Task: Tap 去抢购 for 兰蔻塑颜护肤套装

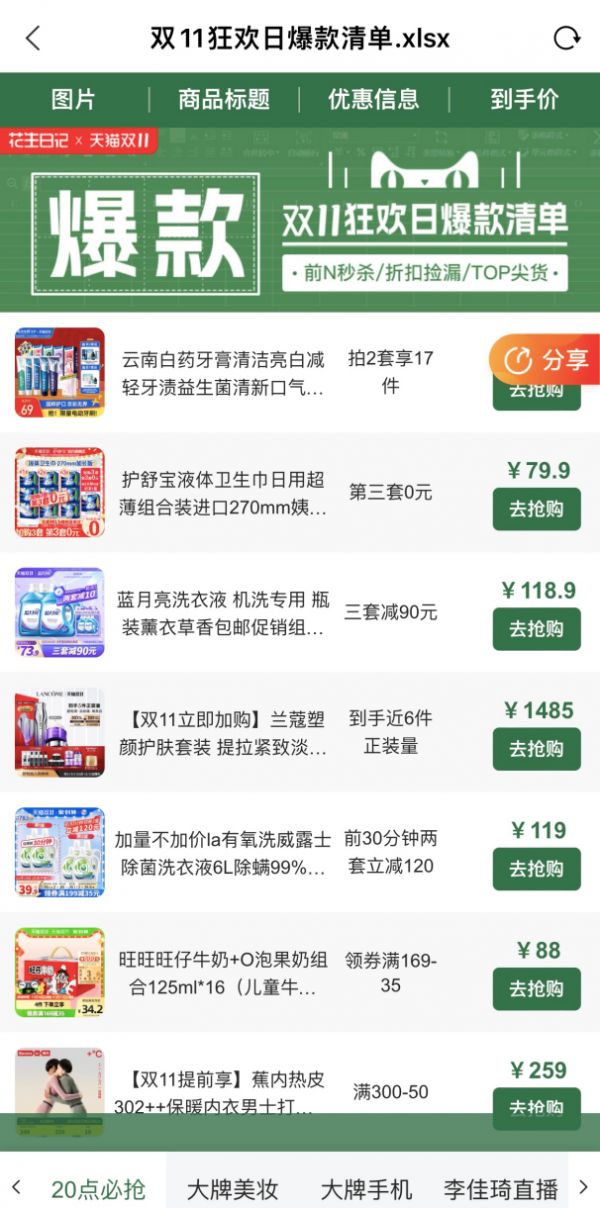Action: coord(536,749)
